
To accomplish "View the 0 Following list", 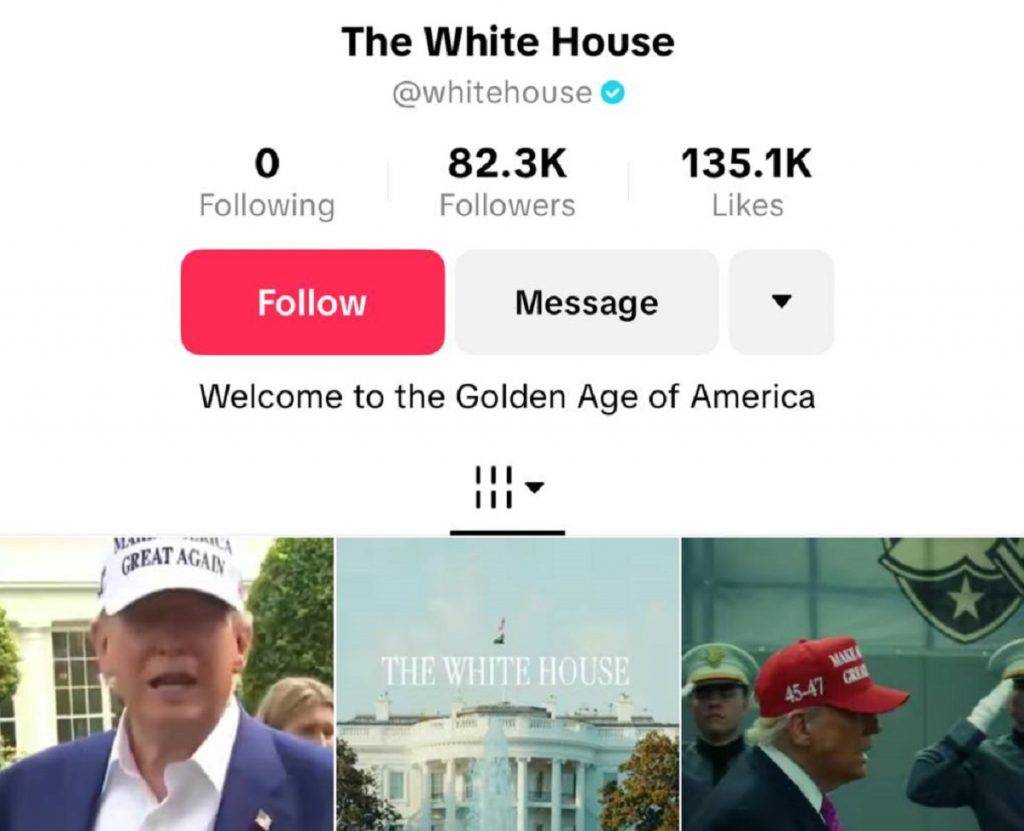I will pyautogui.click(x=266, y=182).
